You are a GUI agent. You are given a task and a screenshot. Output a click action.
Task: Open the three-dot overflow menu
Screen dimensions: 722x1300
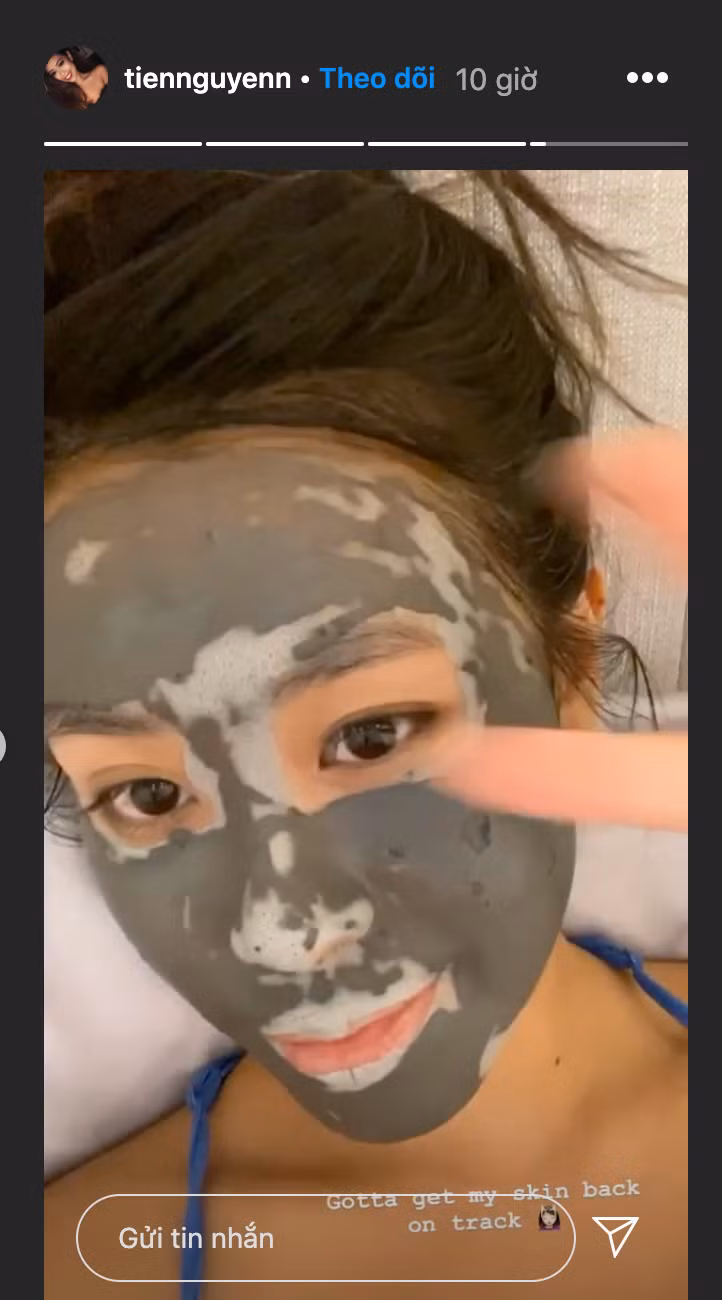click(647, 78)
